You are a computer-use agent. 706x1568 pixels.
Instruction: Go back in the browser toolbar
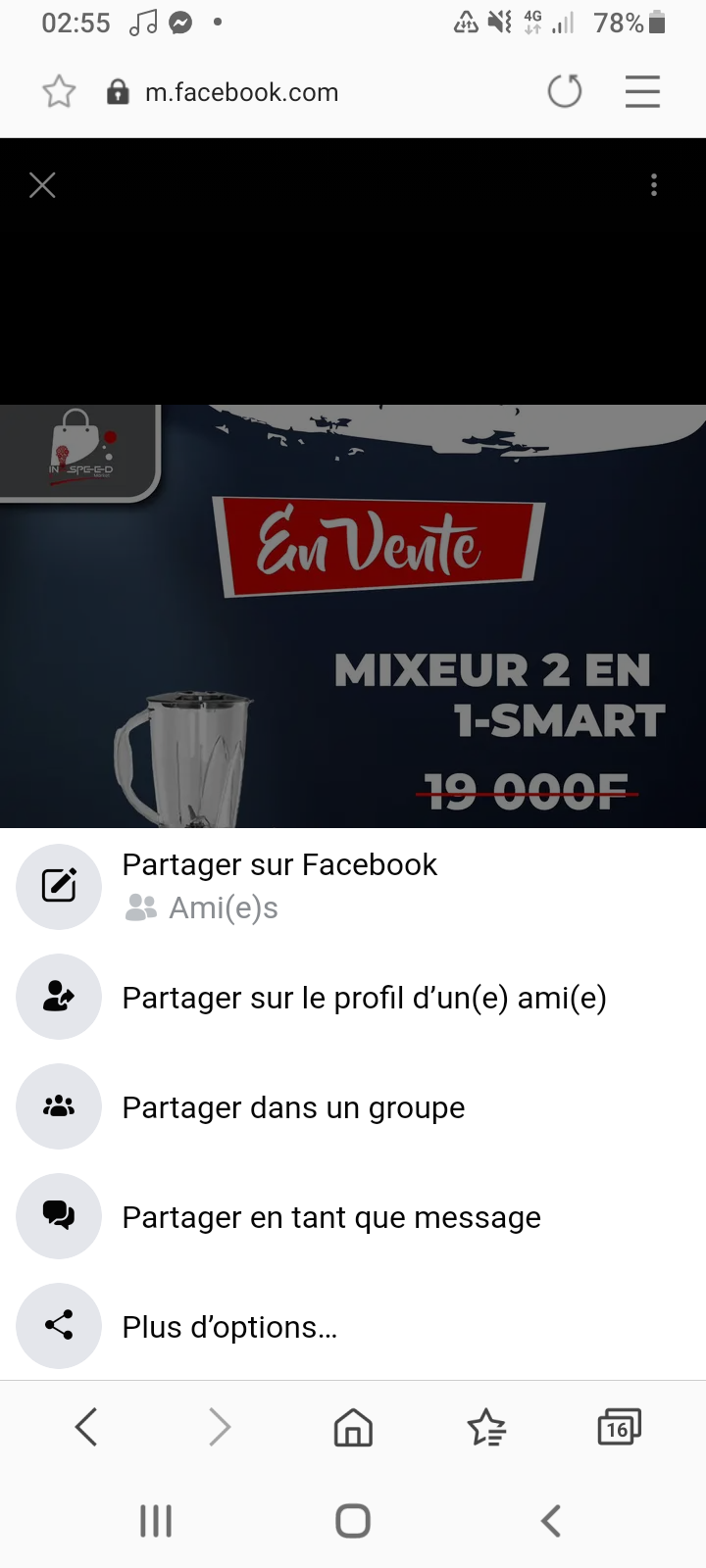point(86,1427)
